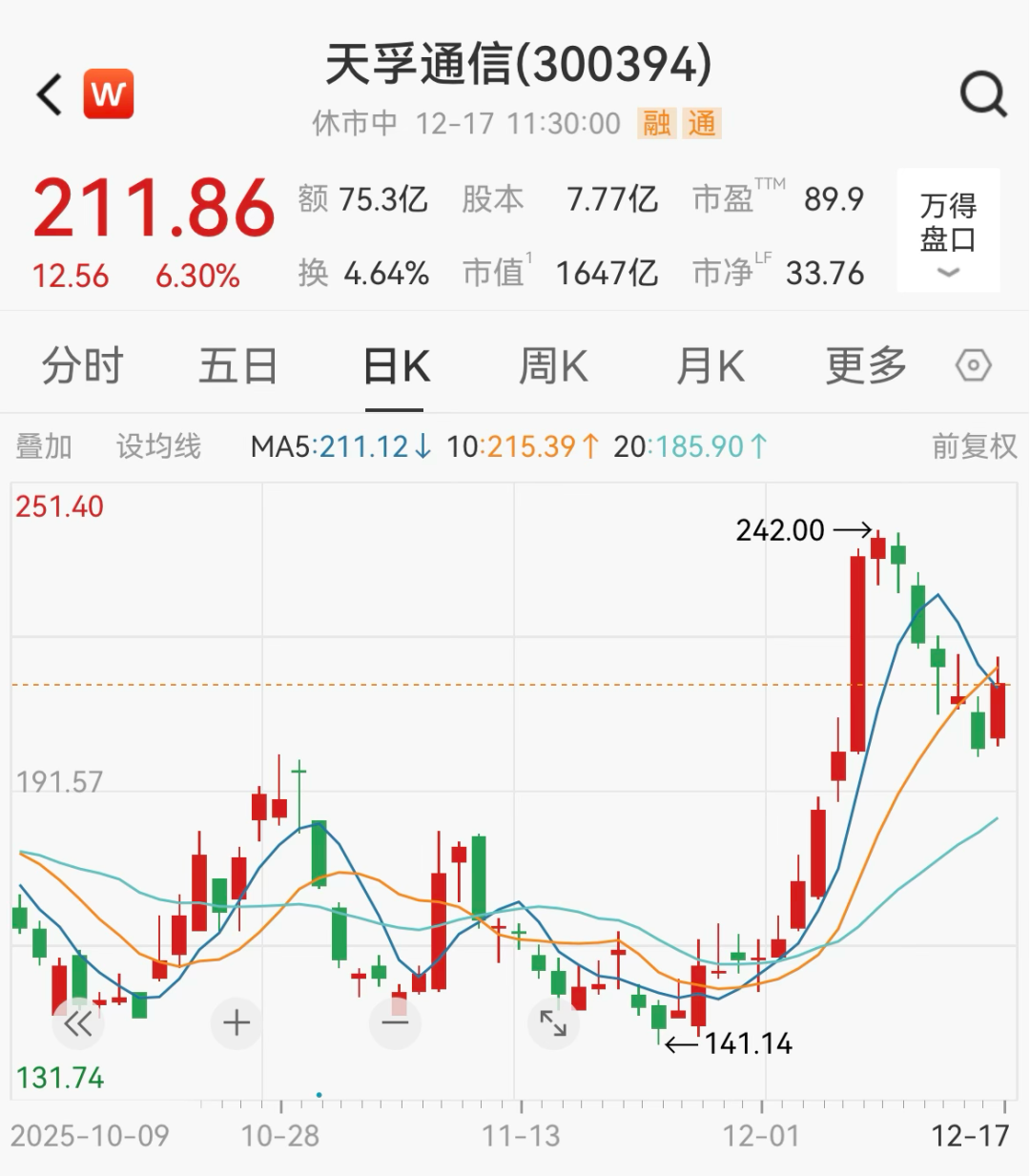
Task: Switch to the 五日 chart tab
Action: click(x=238, y=366)
